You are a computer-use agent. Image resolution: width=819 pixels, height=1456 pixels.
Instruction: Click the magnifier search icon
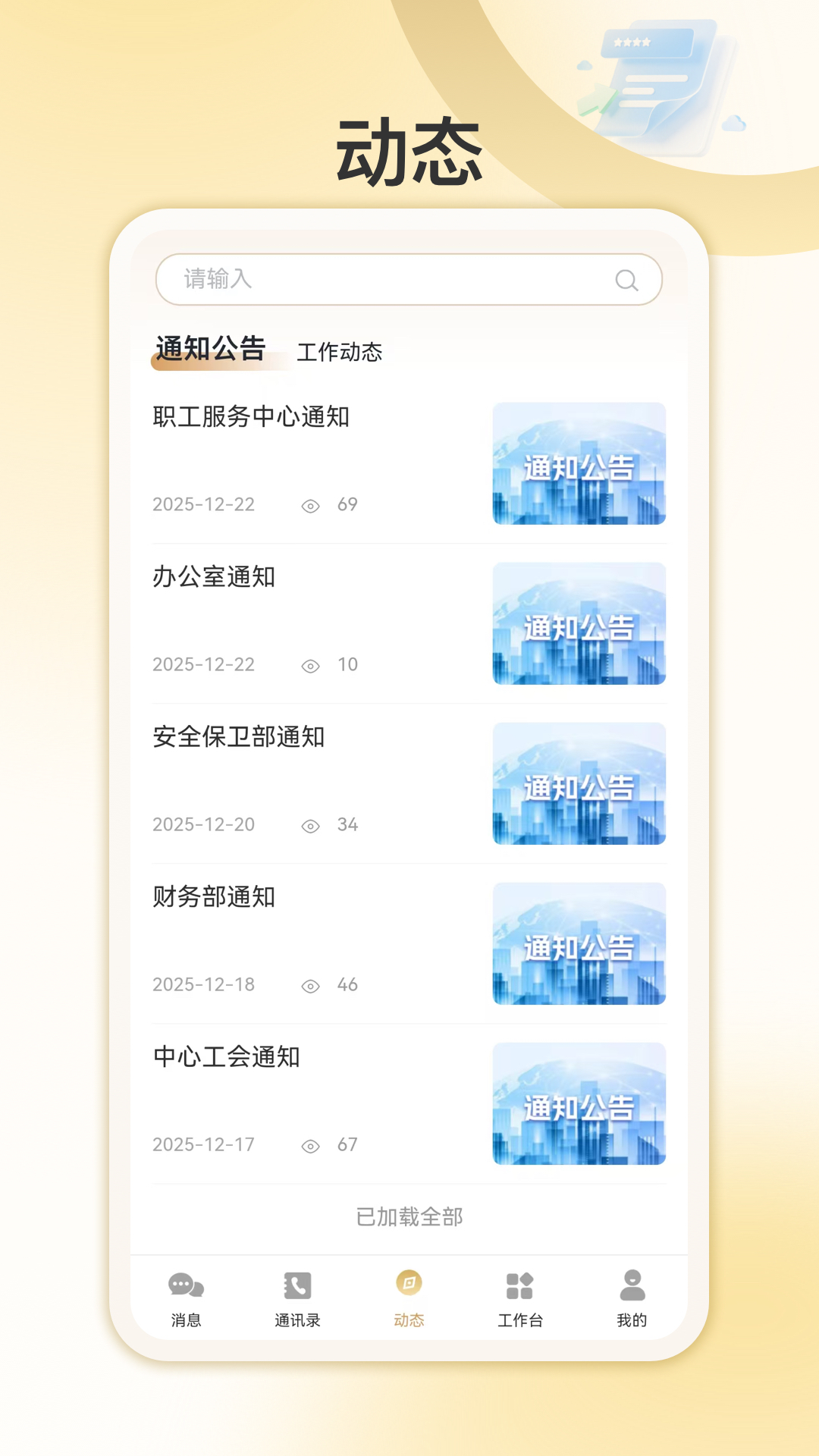click(626, 281)
